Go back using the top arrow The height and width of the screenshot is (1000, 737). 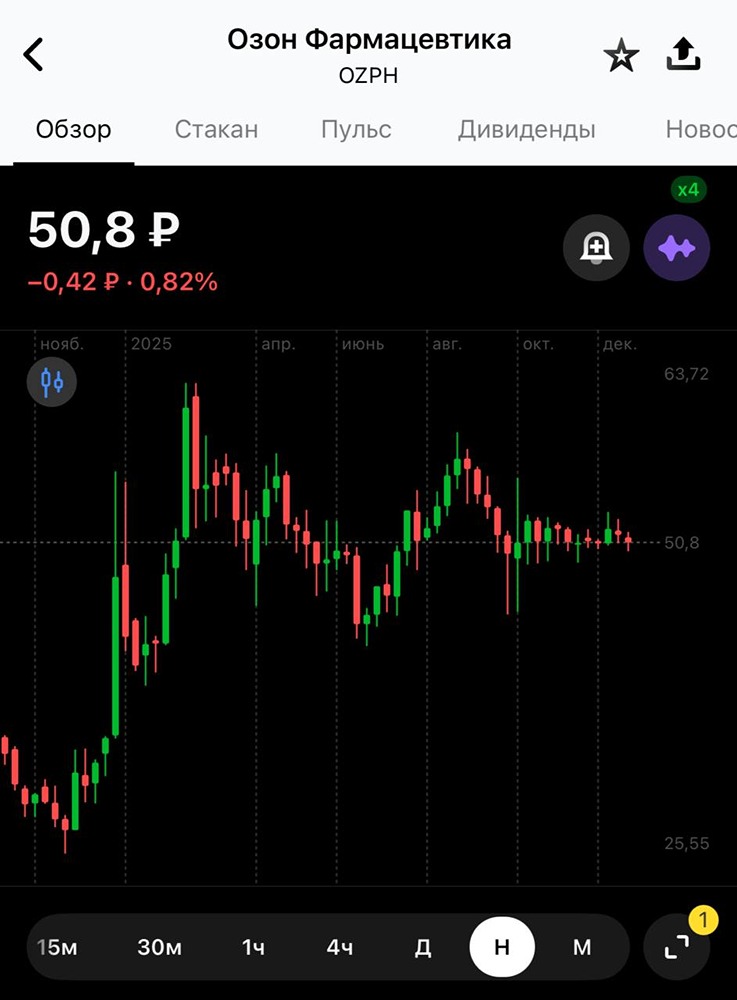click(x=34, y=55)
